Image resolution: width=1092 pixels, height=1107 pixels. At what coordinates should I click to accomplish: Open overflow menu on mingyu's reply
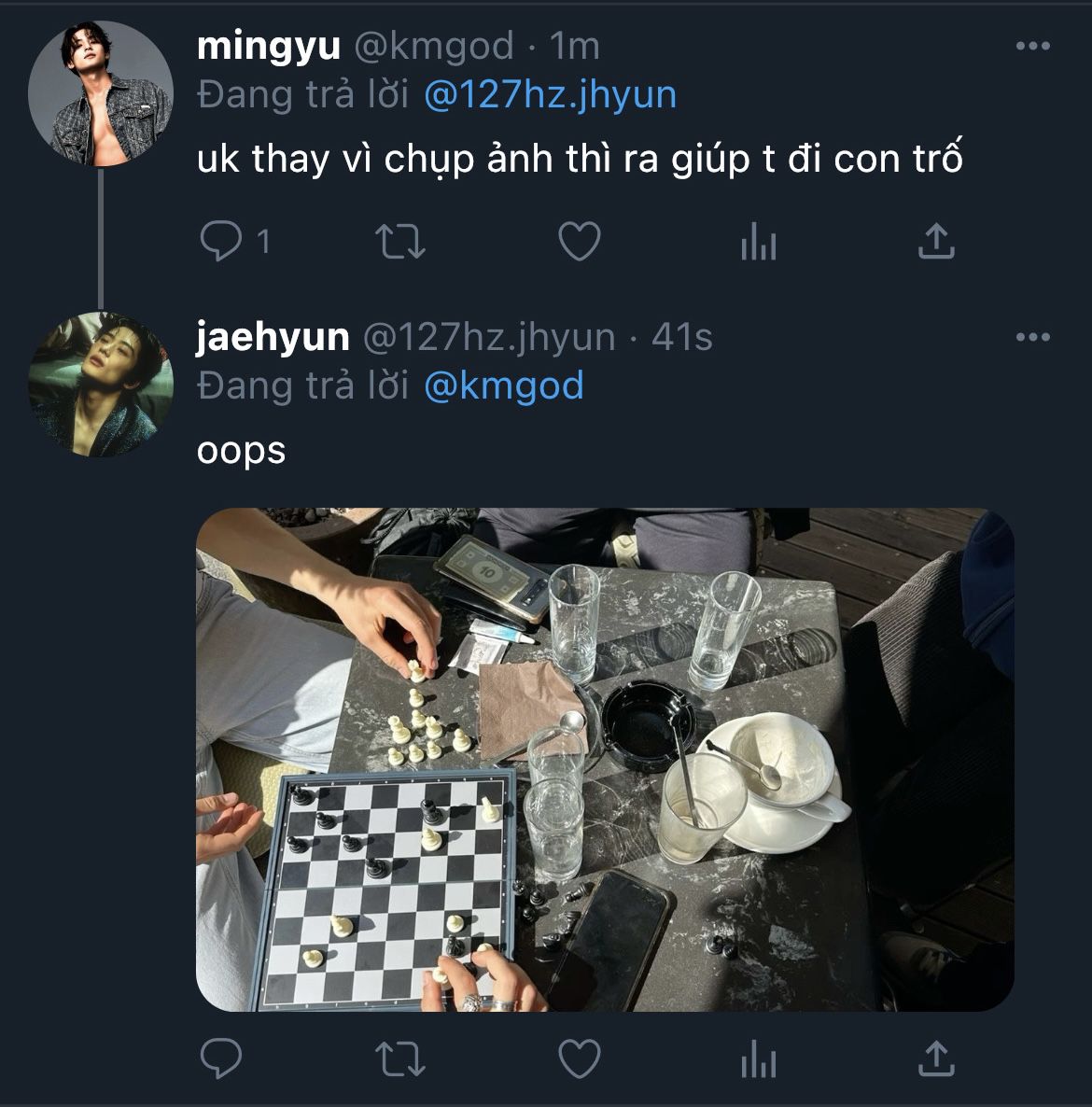1032,47
